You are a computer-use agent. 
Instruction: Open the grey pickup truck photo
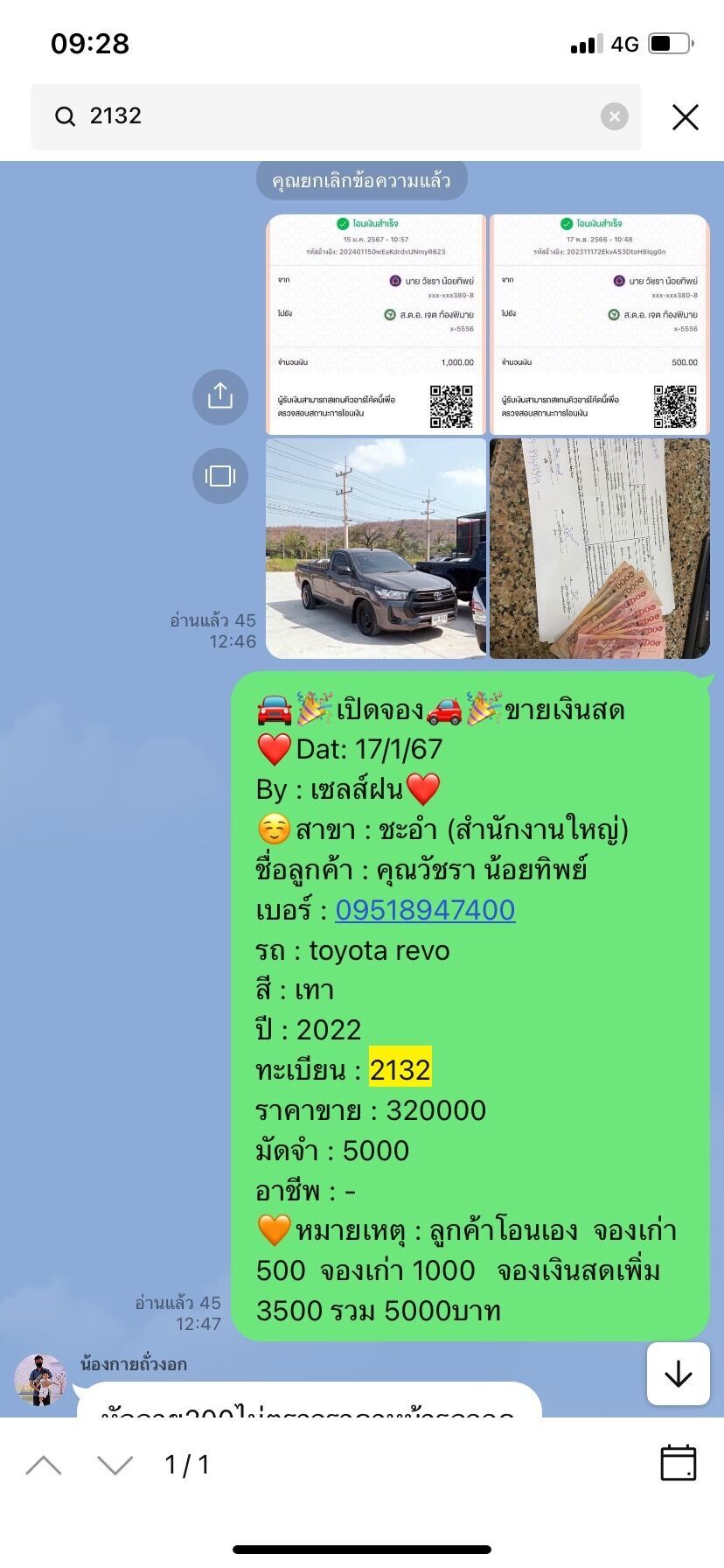(376, 548)
